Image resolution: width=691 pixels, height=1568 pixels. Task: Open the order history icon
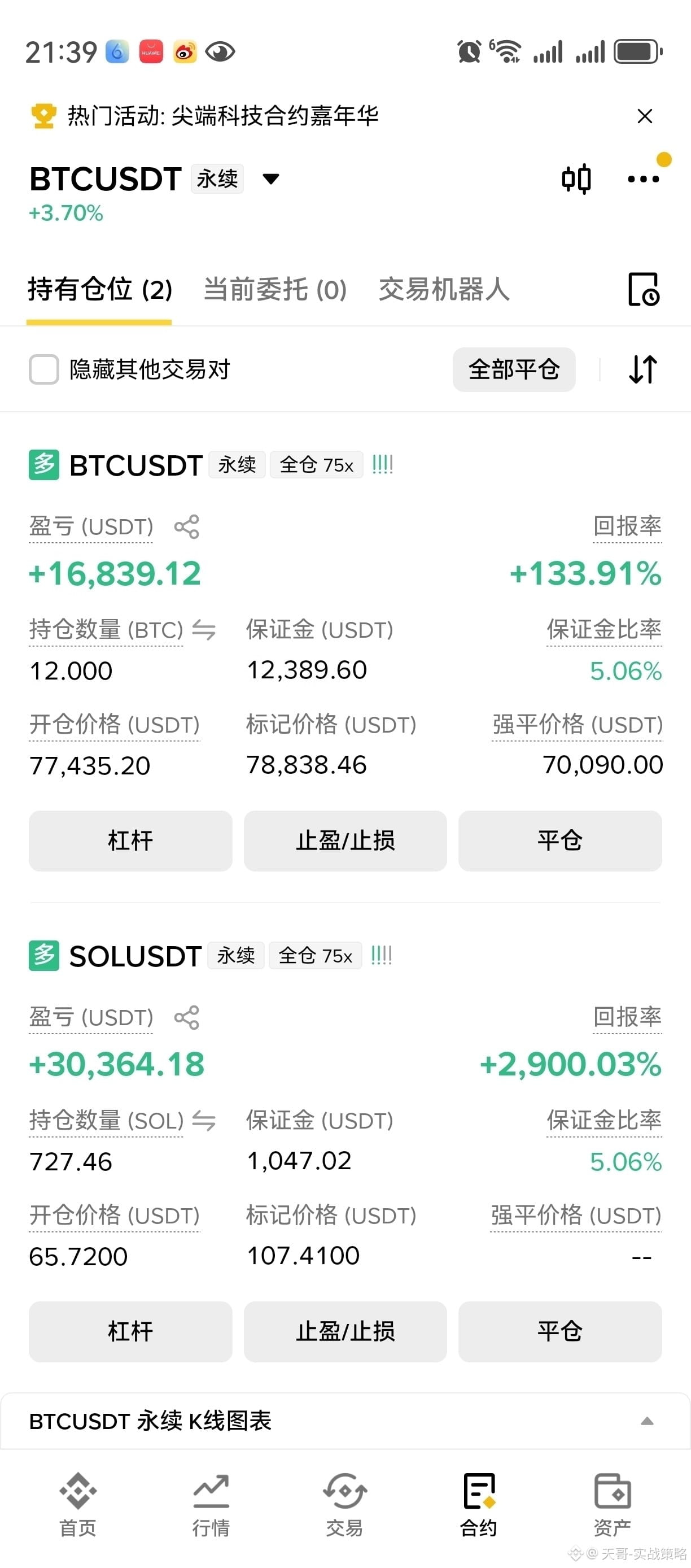click(x=644, y=289)
